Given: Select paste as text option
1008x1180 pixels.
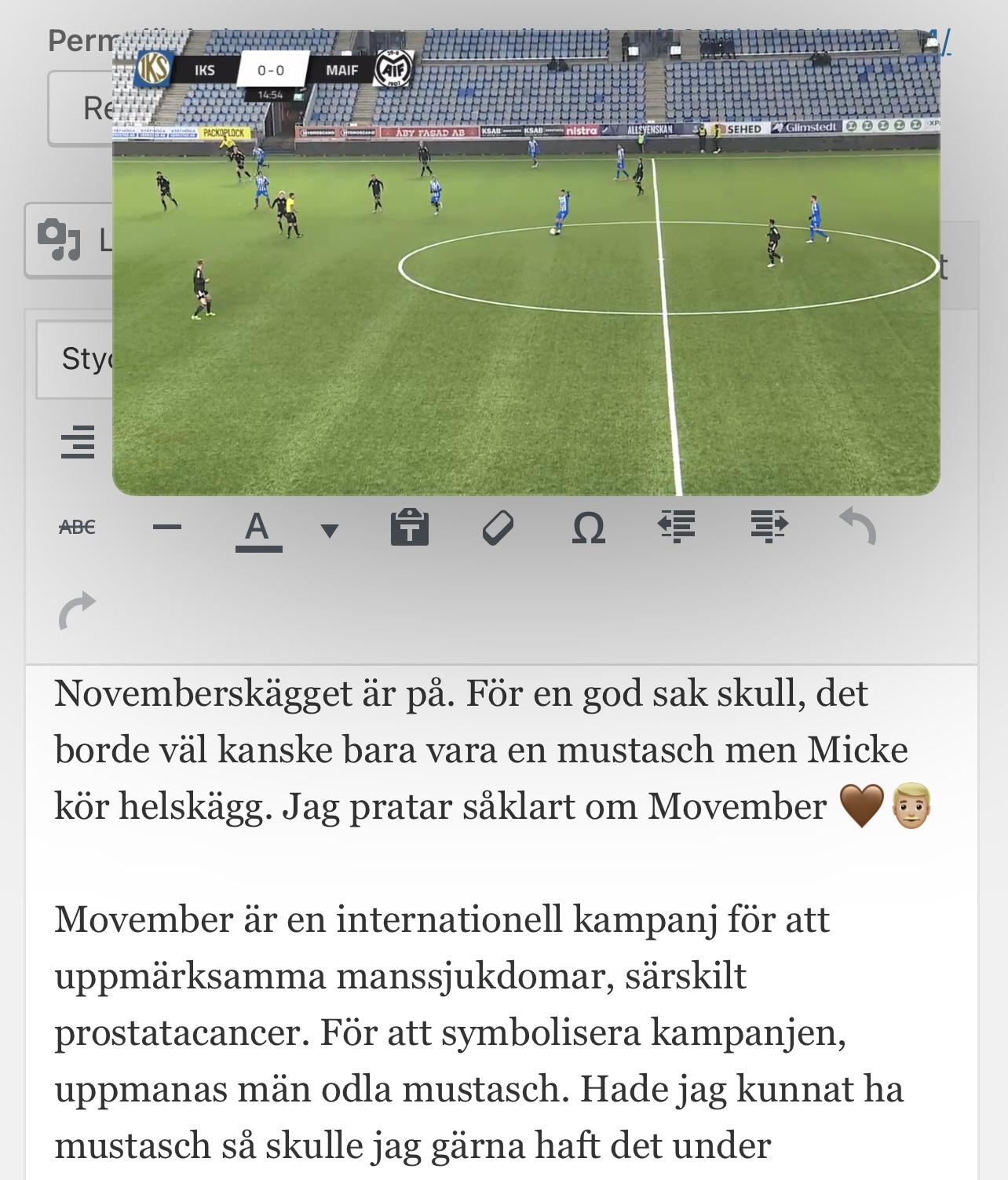Looking at the screenshot, I should click(410, 528).
